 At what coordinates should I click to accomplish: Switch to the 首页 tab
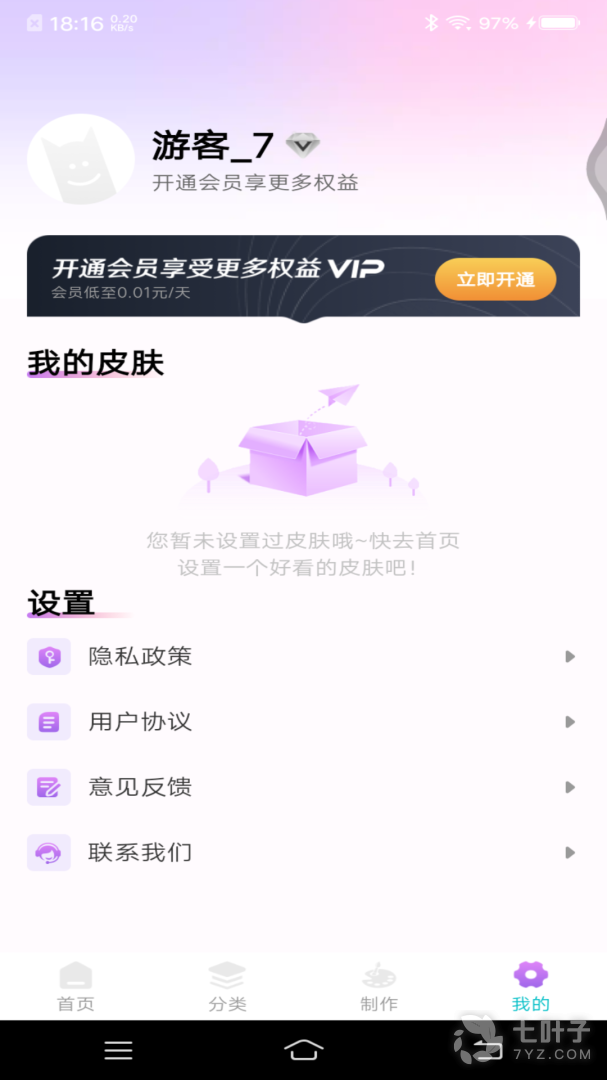pyautogui.click(x=76, y=986)
